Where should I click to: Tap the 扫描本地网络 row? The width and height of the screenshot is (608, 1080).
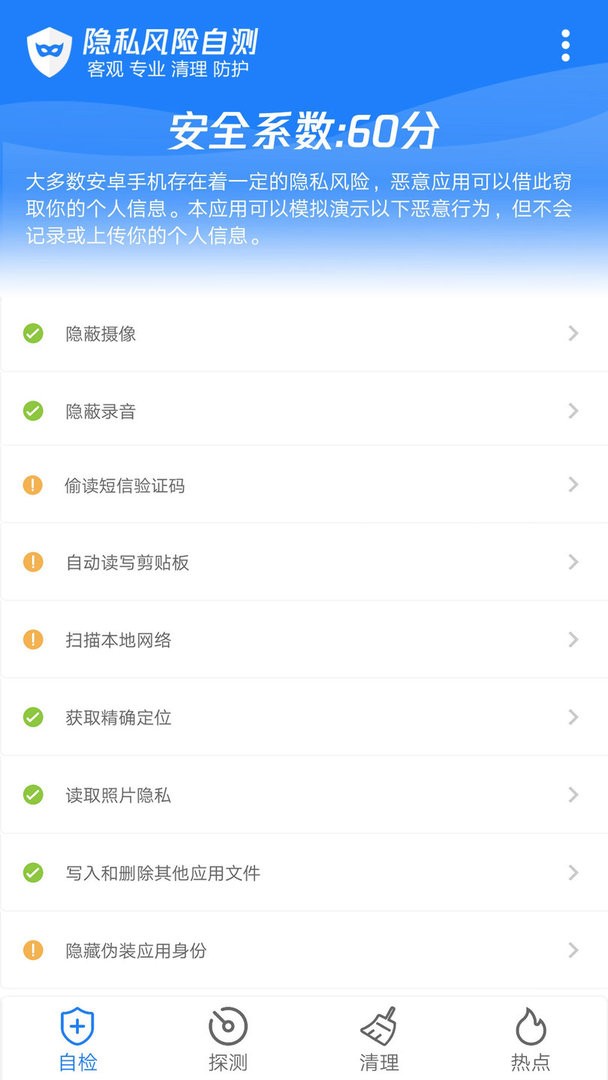click(x=303, y=640)
